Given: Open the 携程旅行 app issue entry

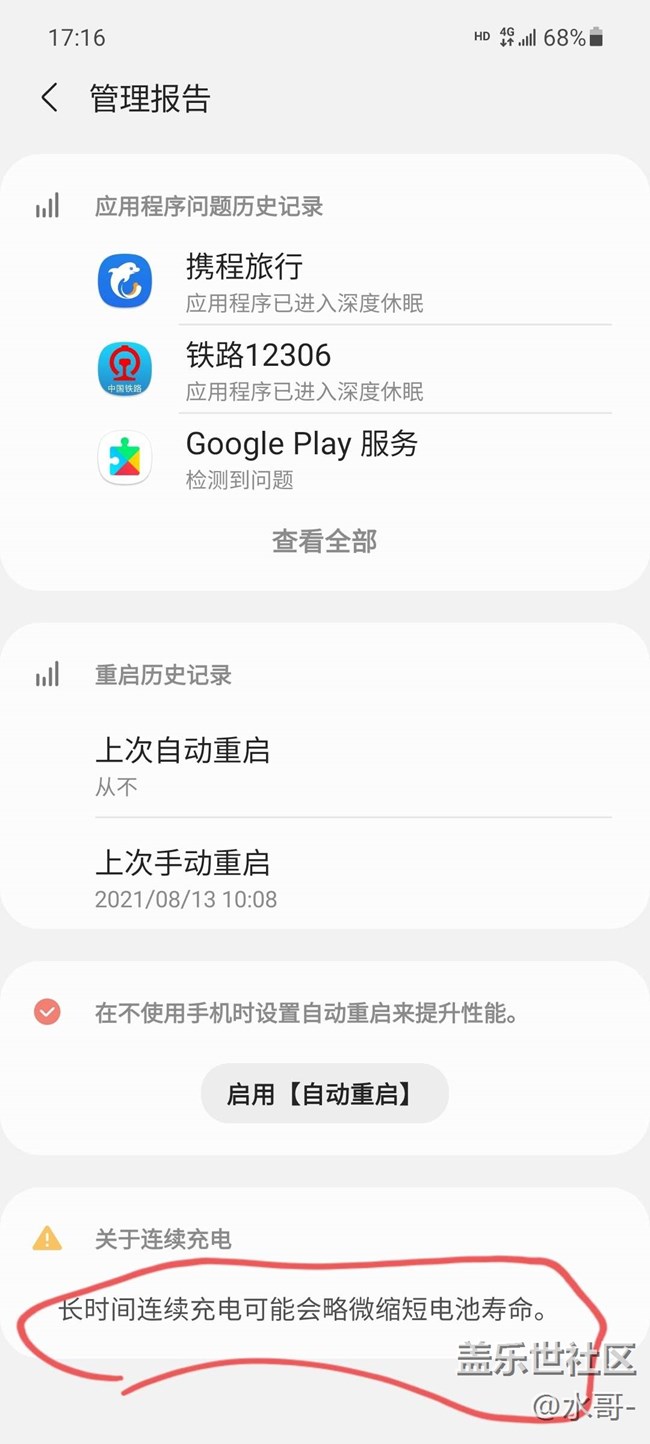Looking at the screenshot, I should point(325,281).
